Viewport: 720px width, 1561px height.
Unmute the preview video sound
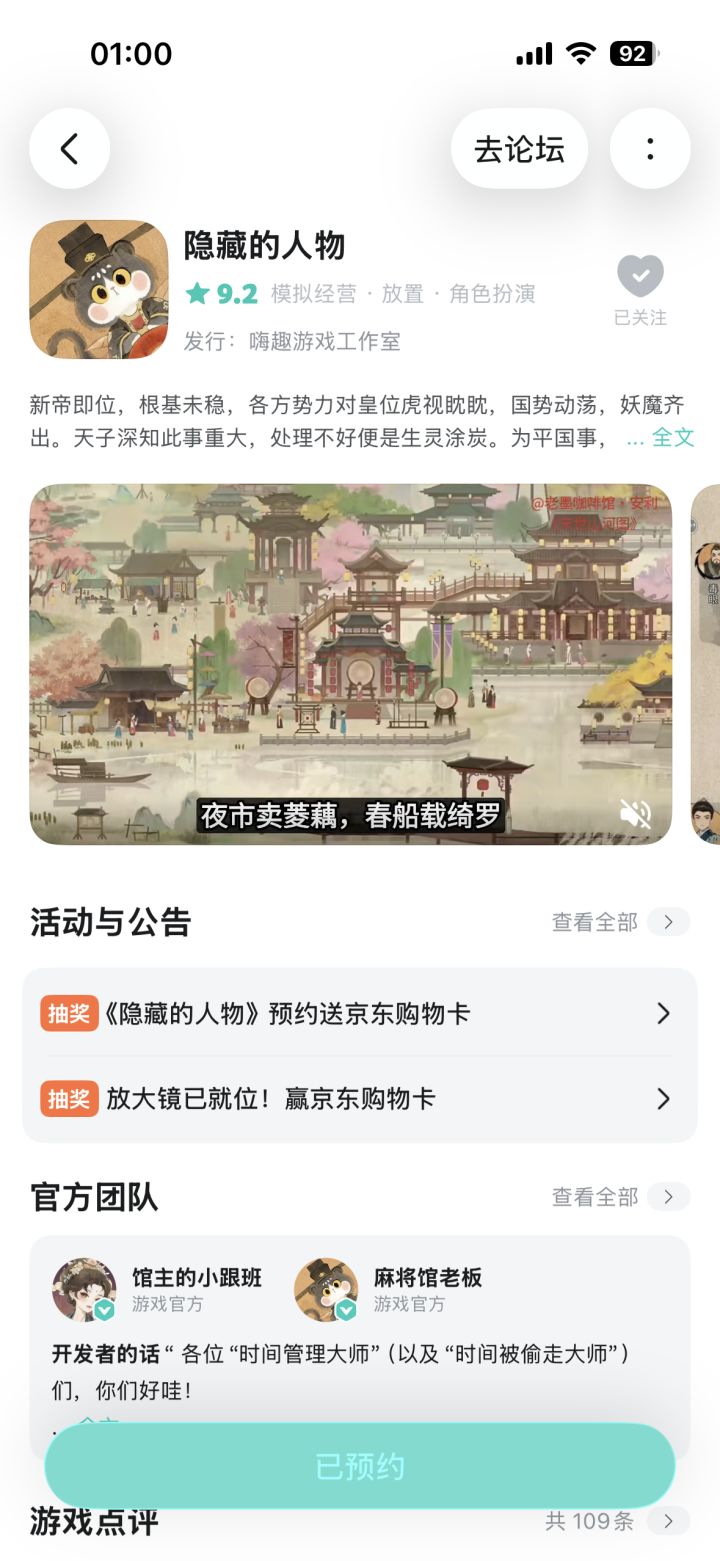click(635, 813)
